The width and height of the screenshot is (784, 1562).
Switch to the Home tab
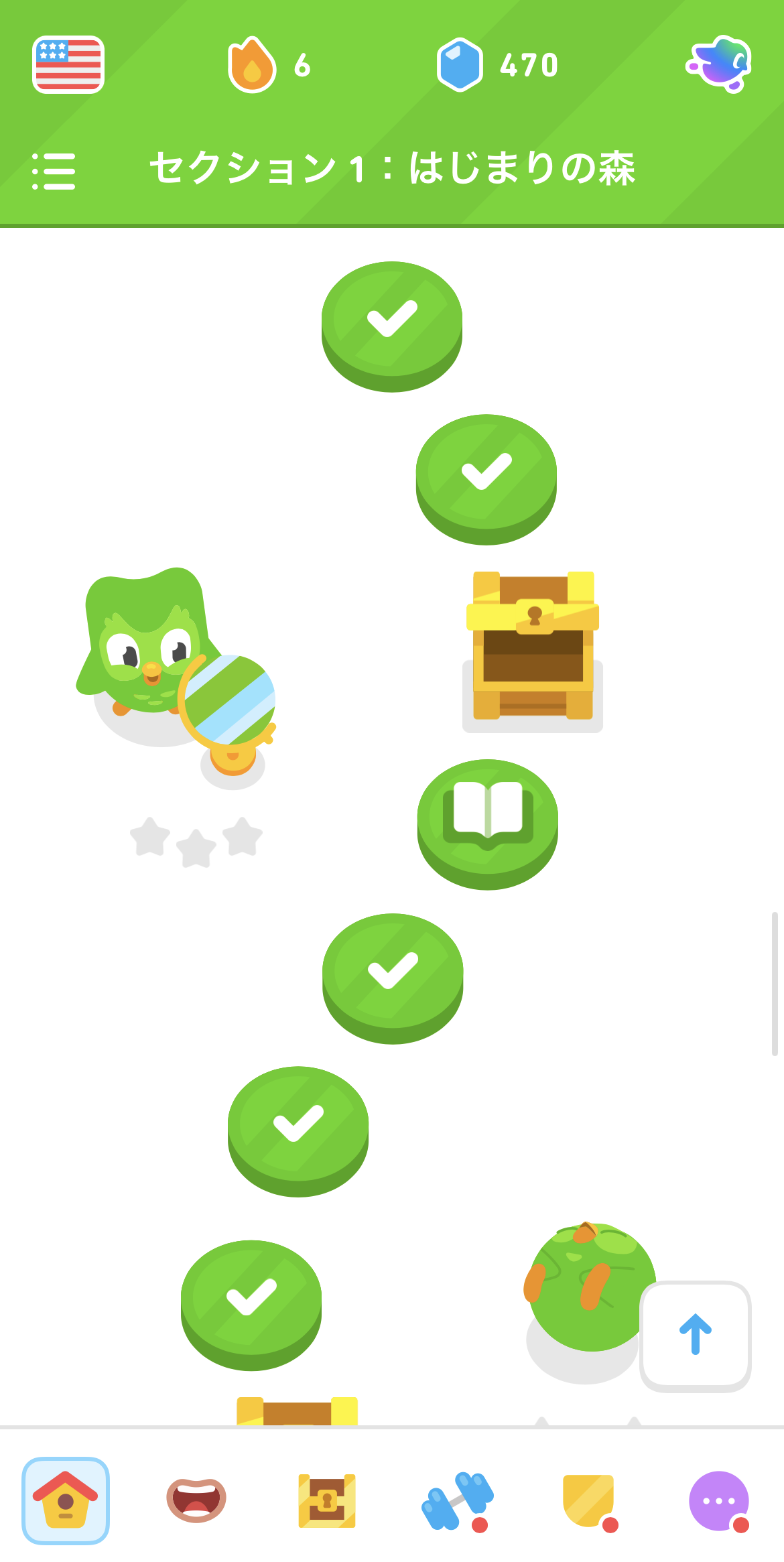click(x=66, y=1500)
